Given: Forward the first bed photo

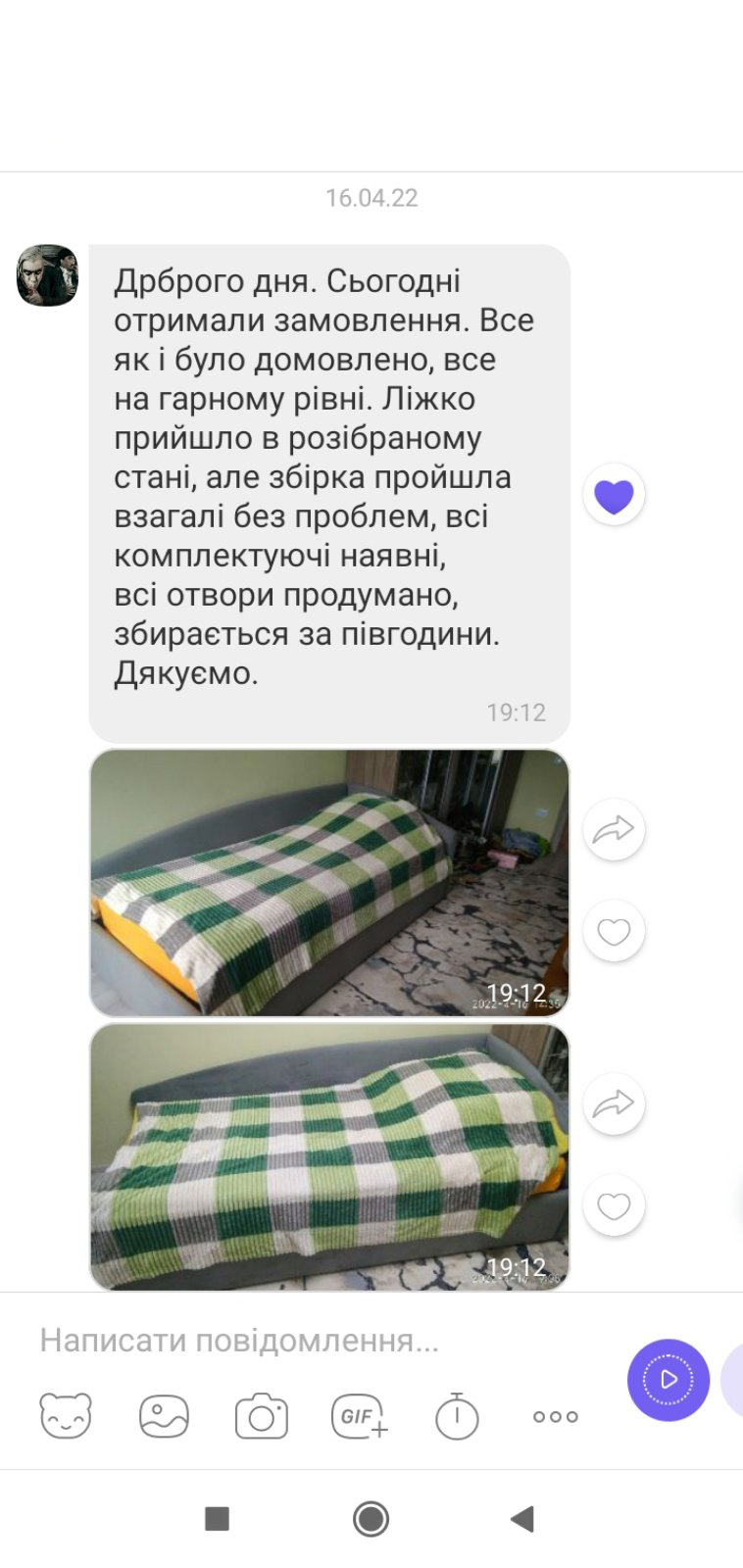Looking at the screenshot, I should (614, 830).
